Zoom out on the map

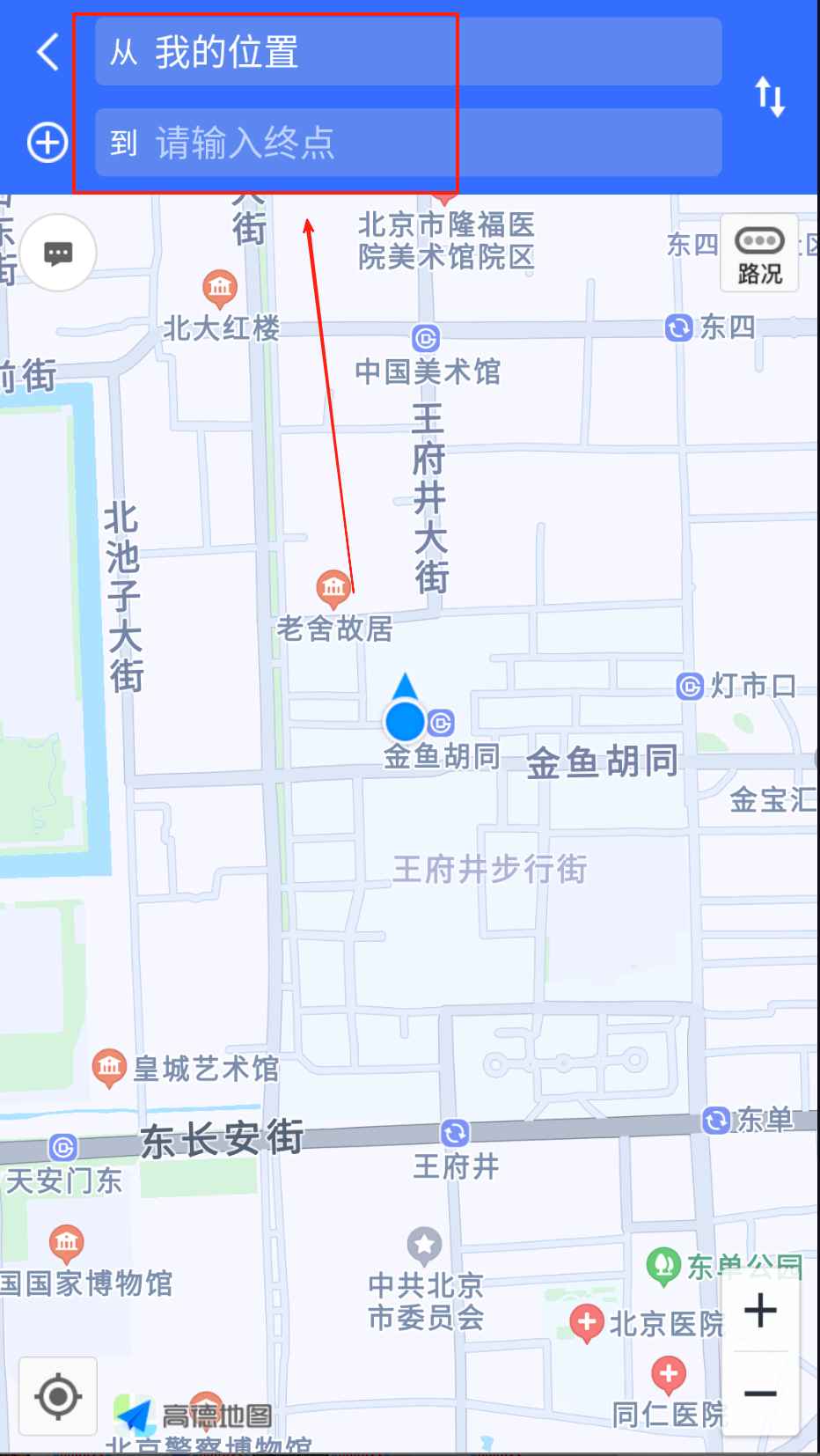point(760,1393)
